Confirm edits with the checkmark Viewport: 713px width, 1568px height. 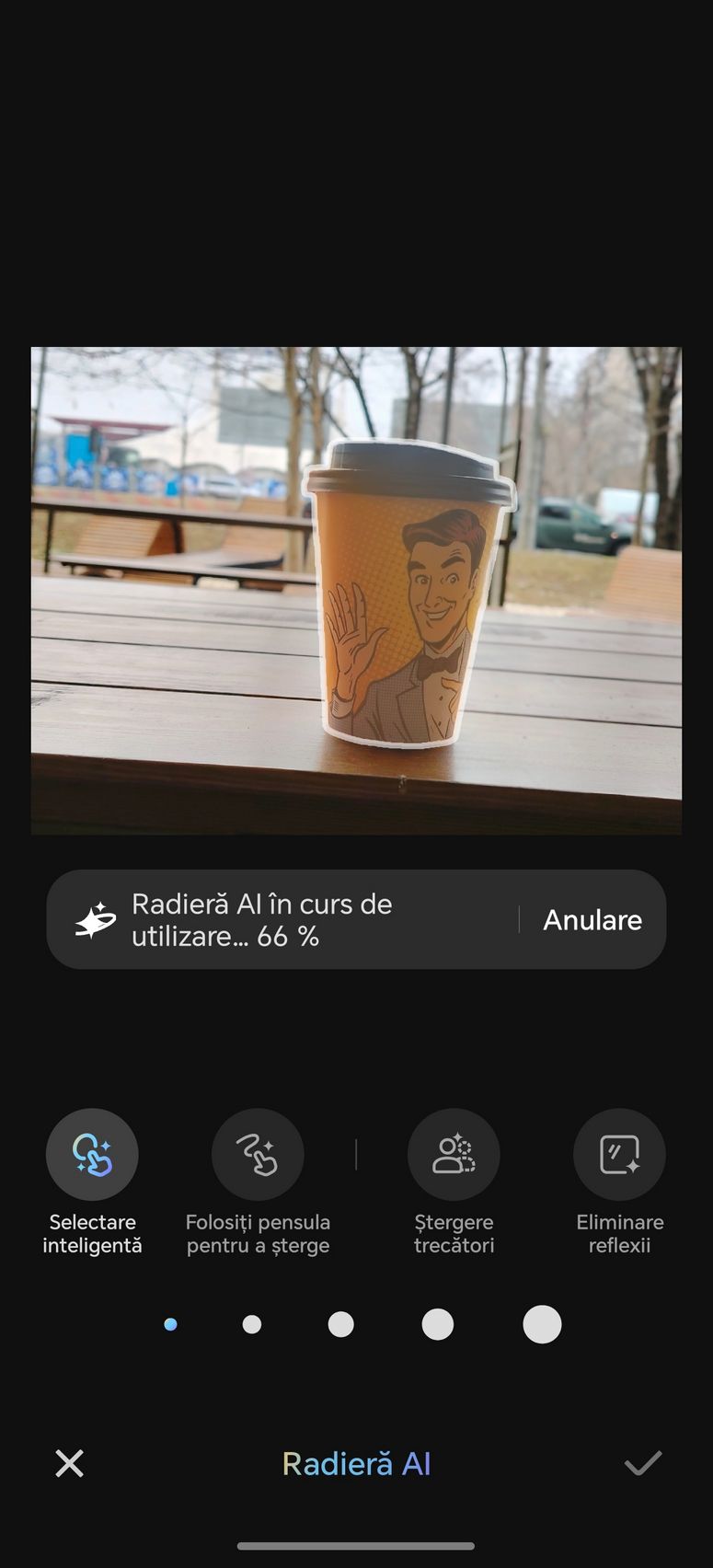click(643, 1463)
